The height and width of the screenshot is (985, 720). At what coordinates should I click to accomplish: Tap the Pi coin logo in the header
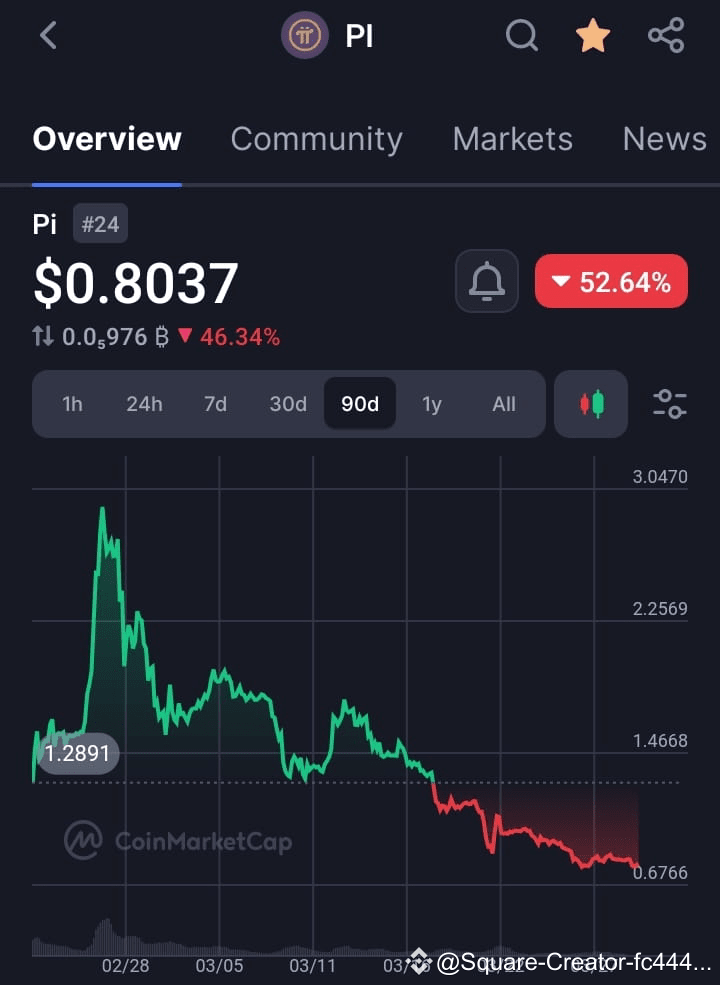[x=307, y=35]
